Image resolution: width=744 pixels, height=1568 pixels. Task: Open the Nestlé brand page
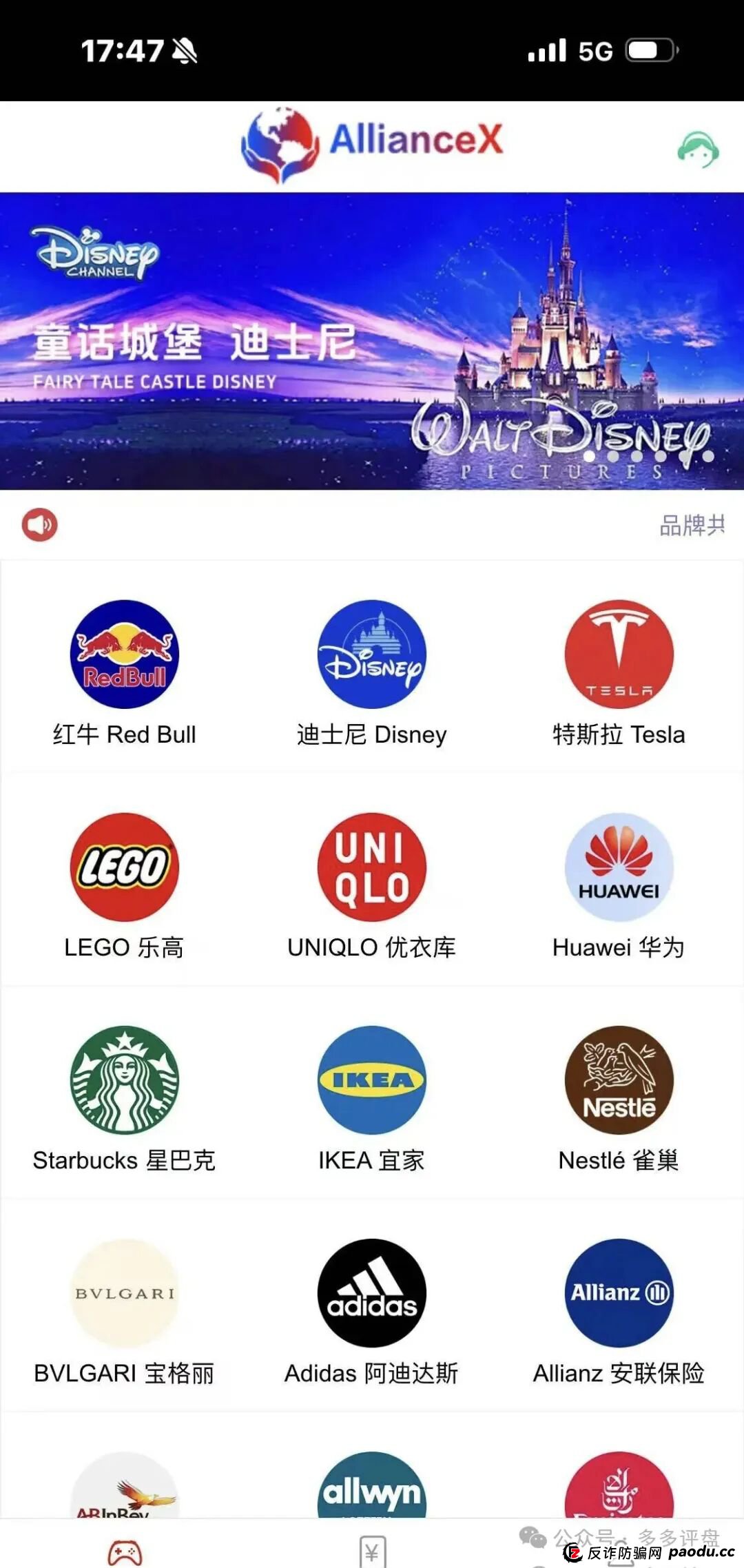618,1080
